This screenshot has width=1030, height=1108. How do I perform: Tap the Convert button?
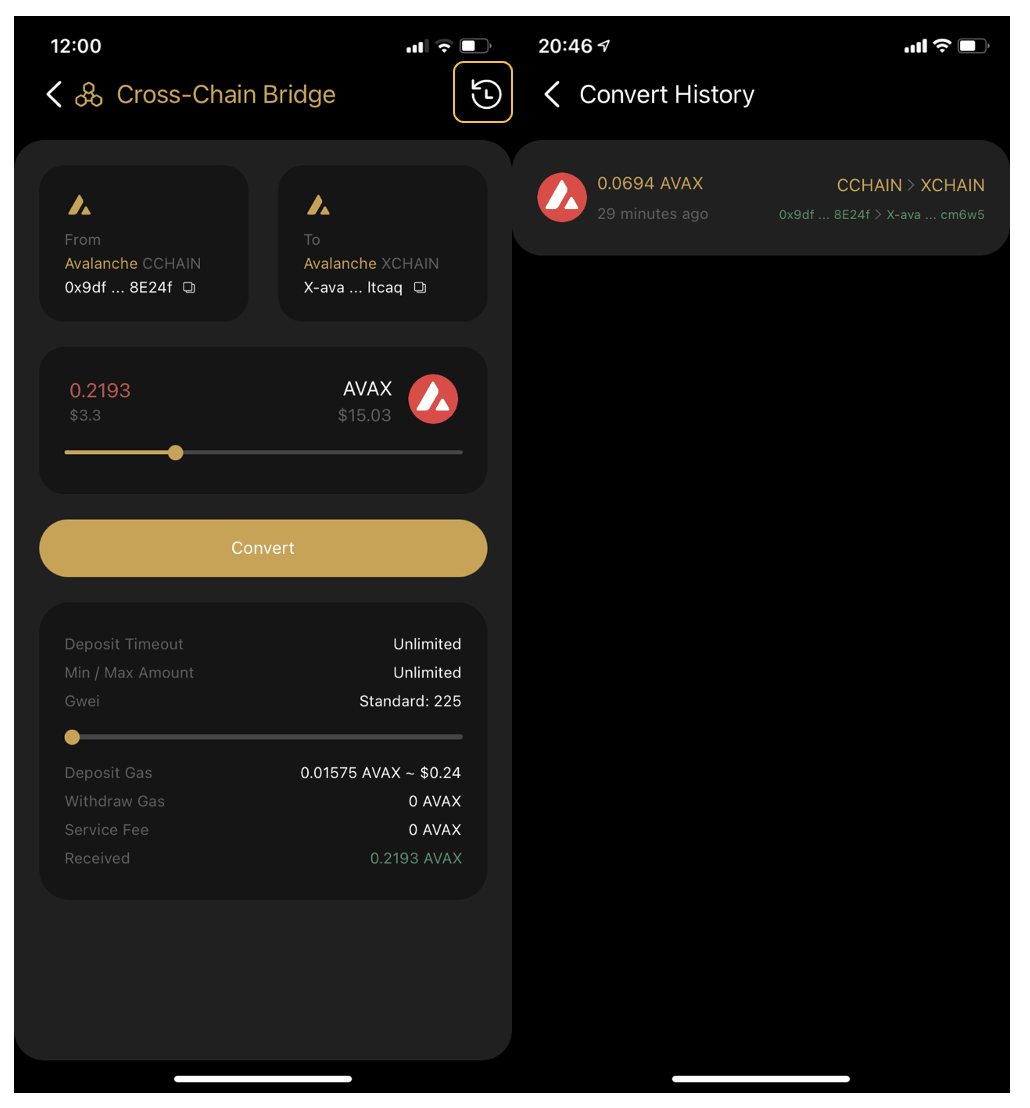click(x=263, y=548)
